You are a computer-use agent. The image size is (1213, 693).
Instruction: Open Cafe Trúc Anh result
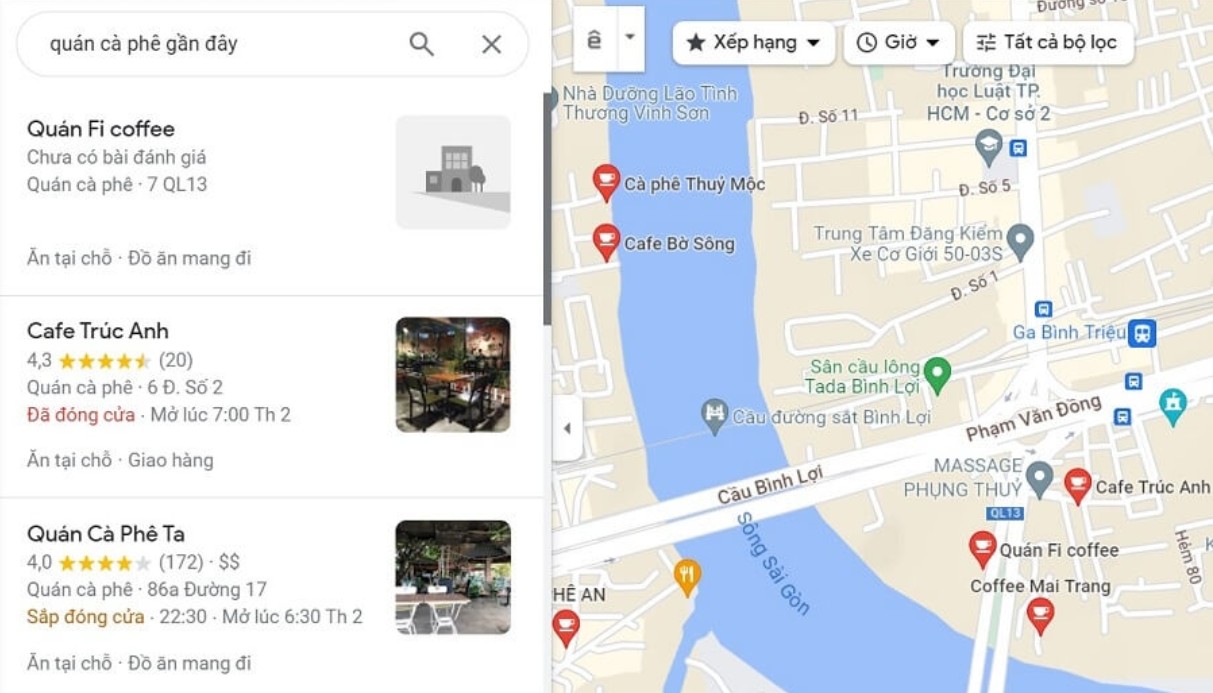[x=98, y=331]
